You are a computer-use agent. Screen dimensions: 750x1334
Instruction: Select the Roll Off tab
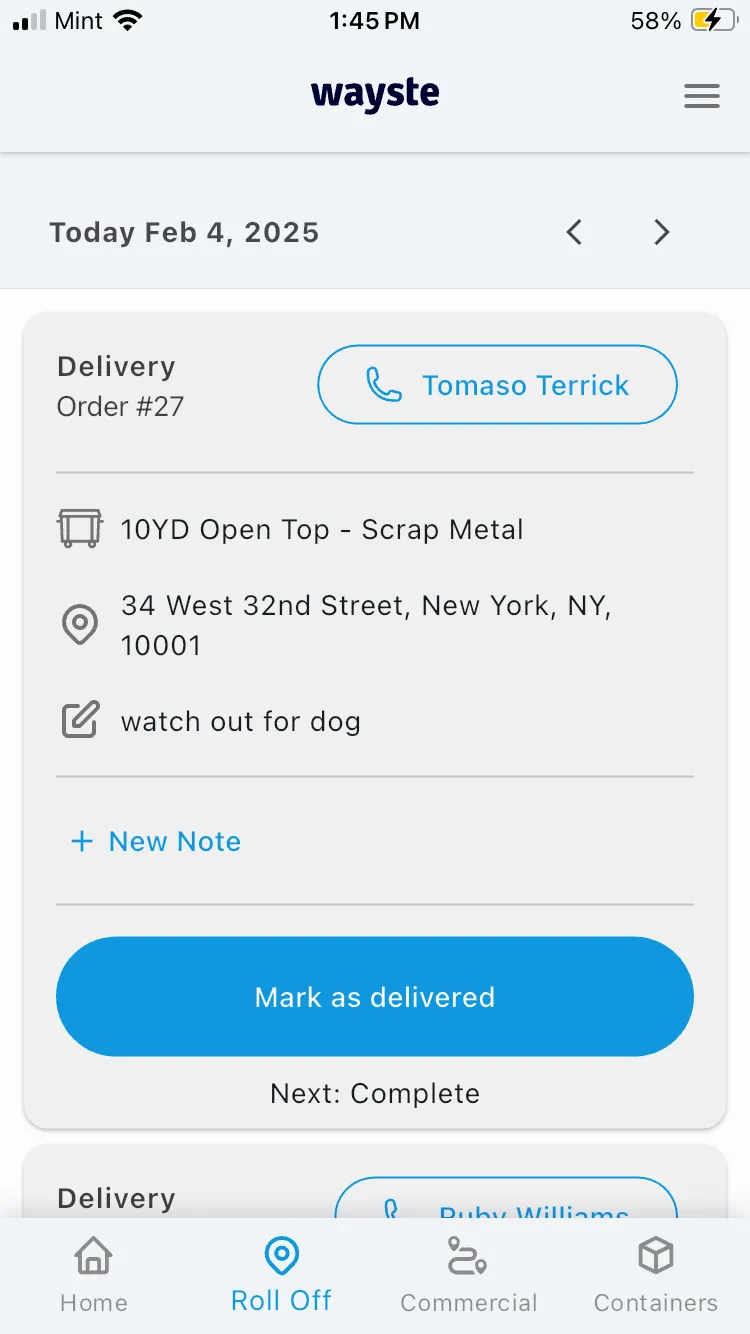pos(281,1274)
